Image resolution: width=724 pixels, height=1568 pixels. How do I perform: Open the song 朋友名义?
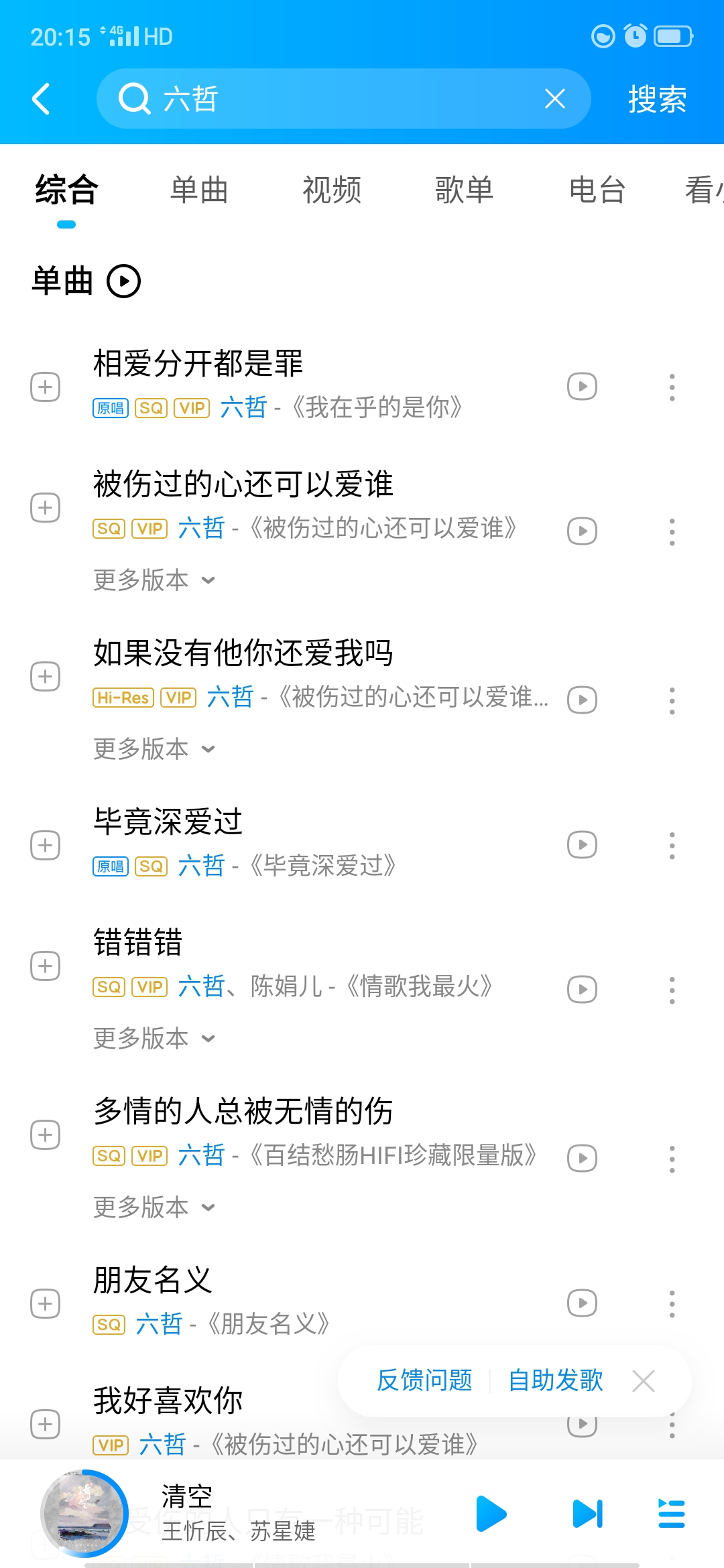[153, 1280]
